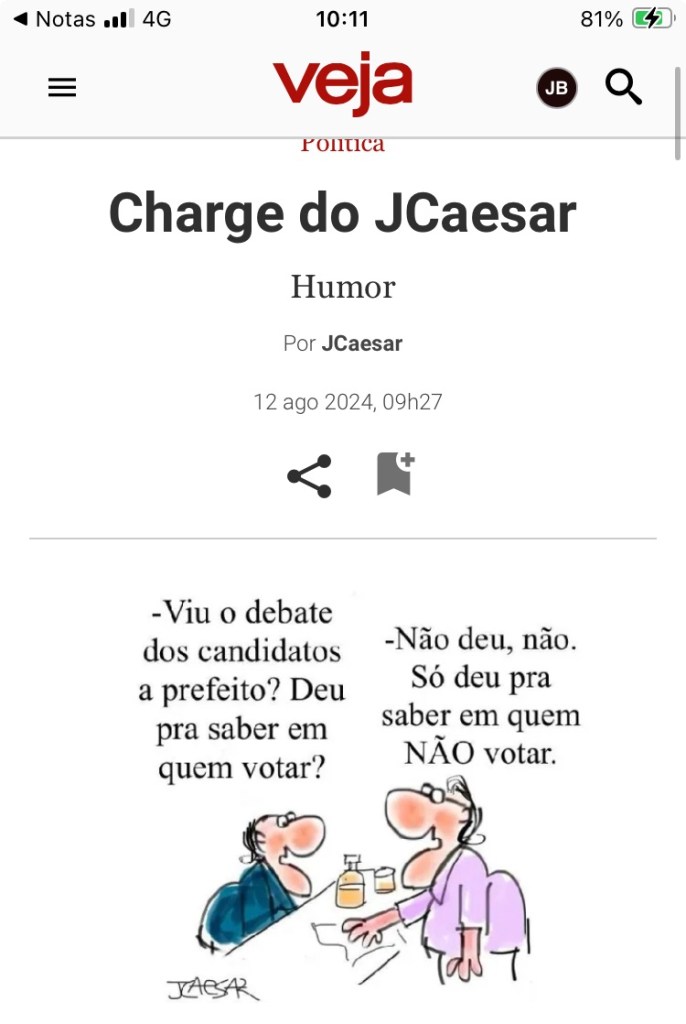686x1024 pixels.
Task: Open the JB profile avatar
Action: click(x=556, y=88)
